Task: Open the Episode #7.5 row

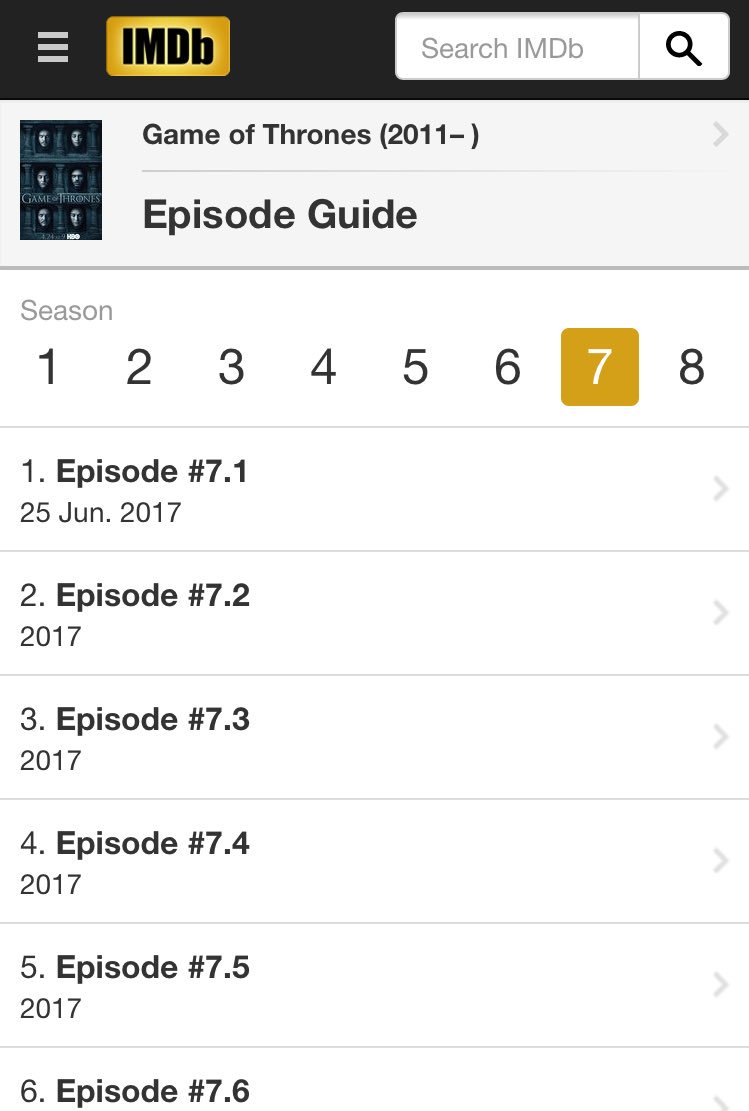Action: tap(374, 986)
